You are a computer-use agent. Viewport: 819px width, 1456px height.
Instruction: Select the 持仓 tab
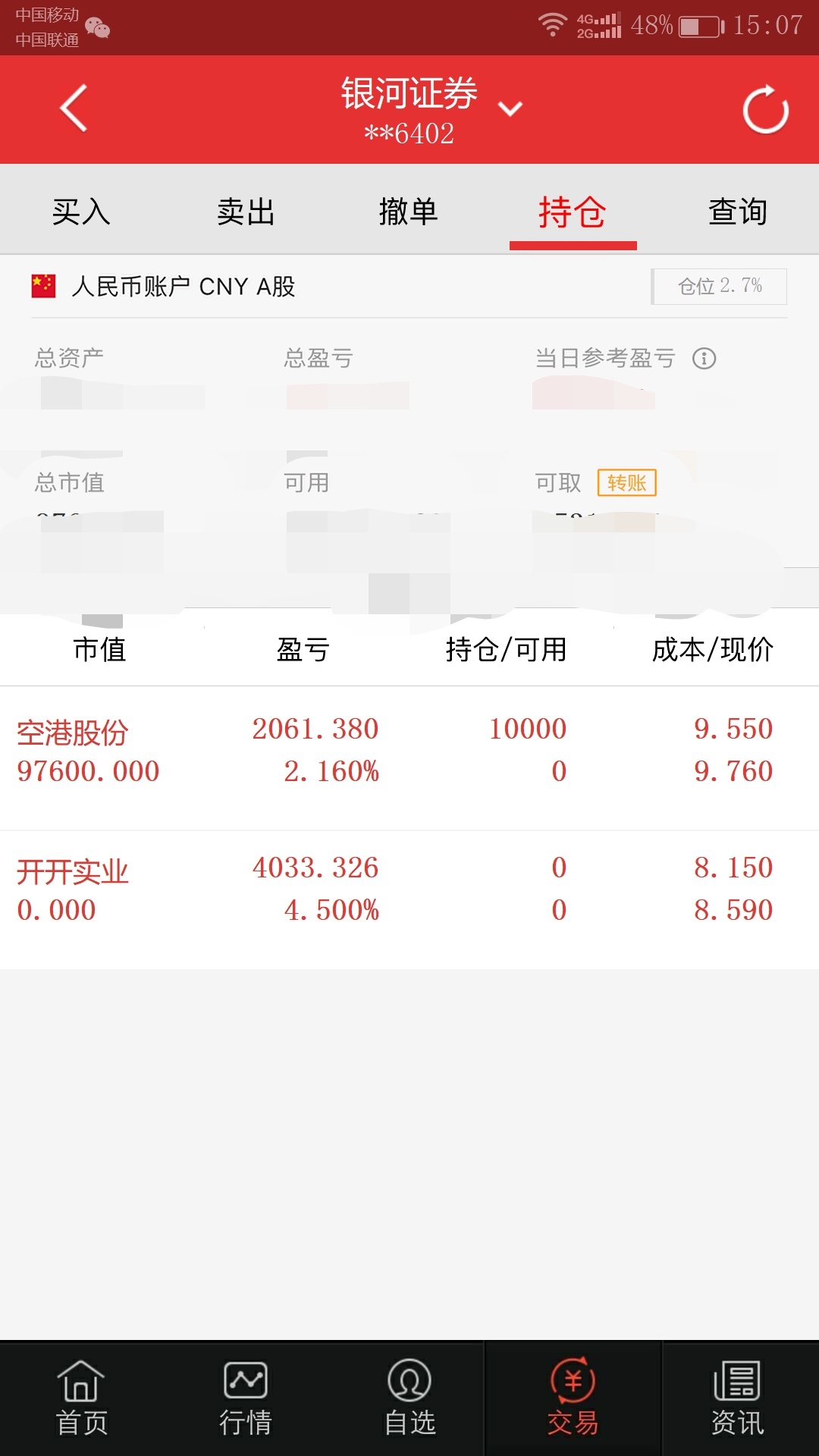(x=573, y=211)
